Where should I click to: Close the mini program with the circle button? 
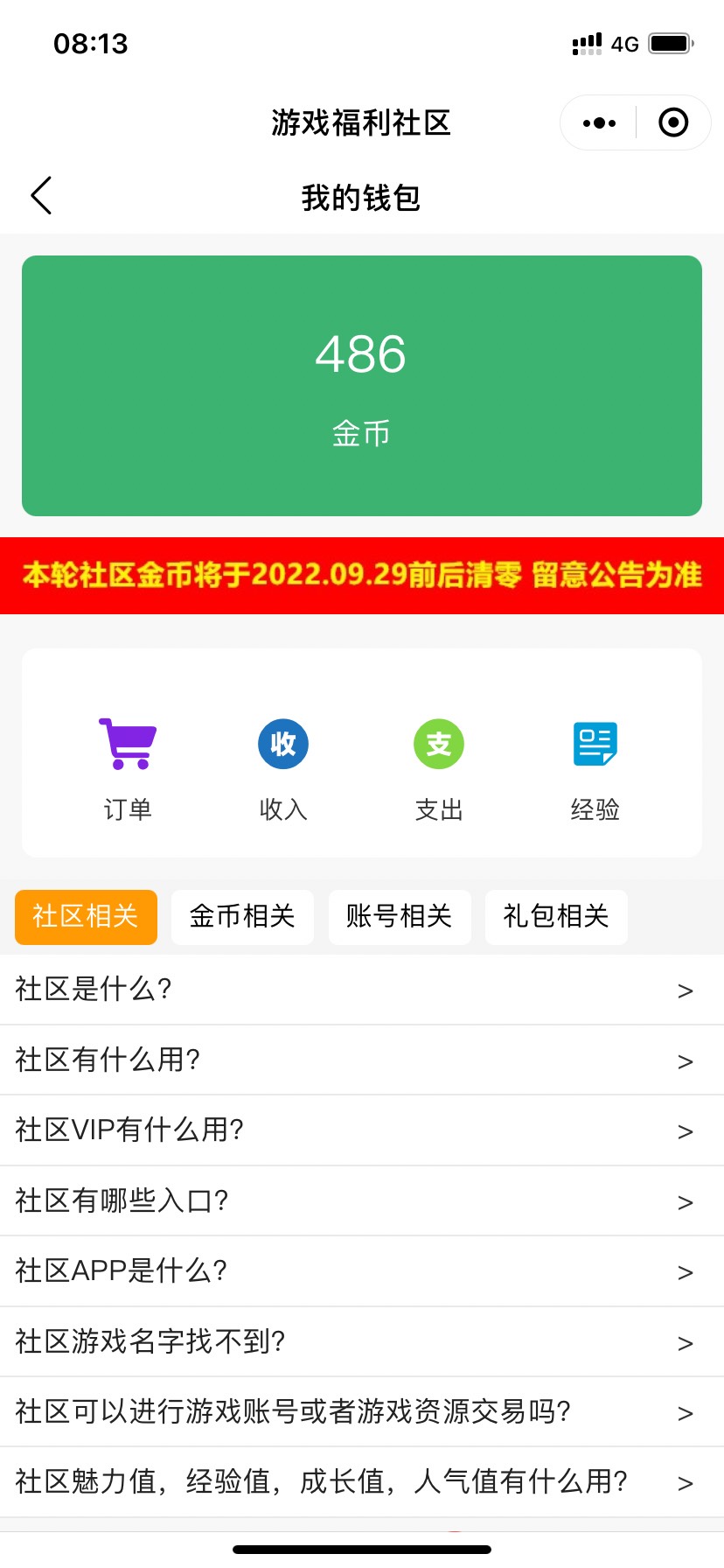pyautogui.click(x=672, y=123)
